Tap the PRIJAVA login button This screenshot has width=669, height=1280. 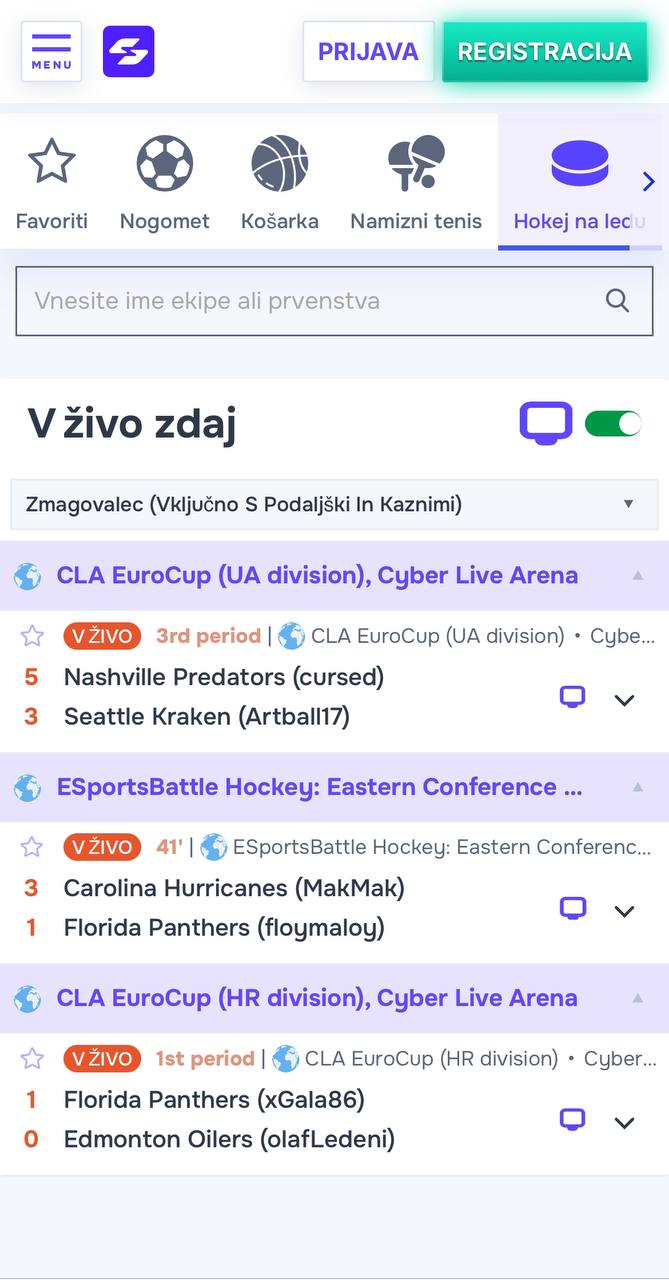pyautogui.click(x=368, y=51)
